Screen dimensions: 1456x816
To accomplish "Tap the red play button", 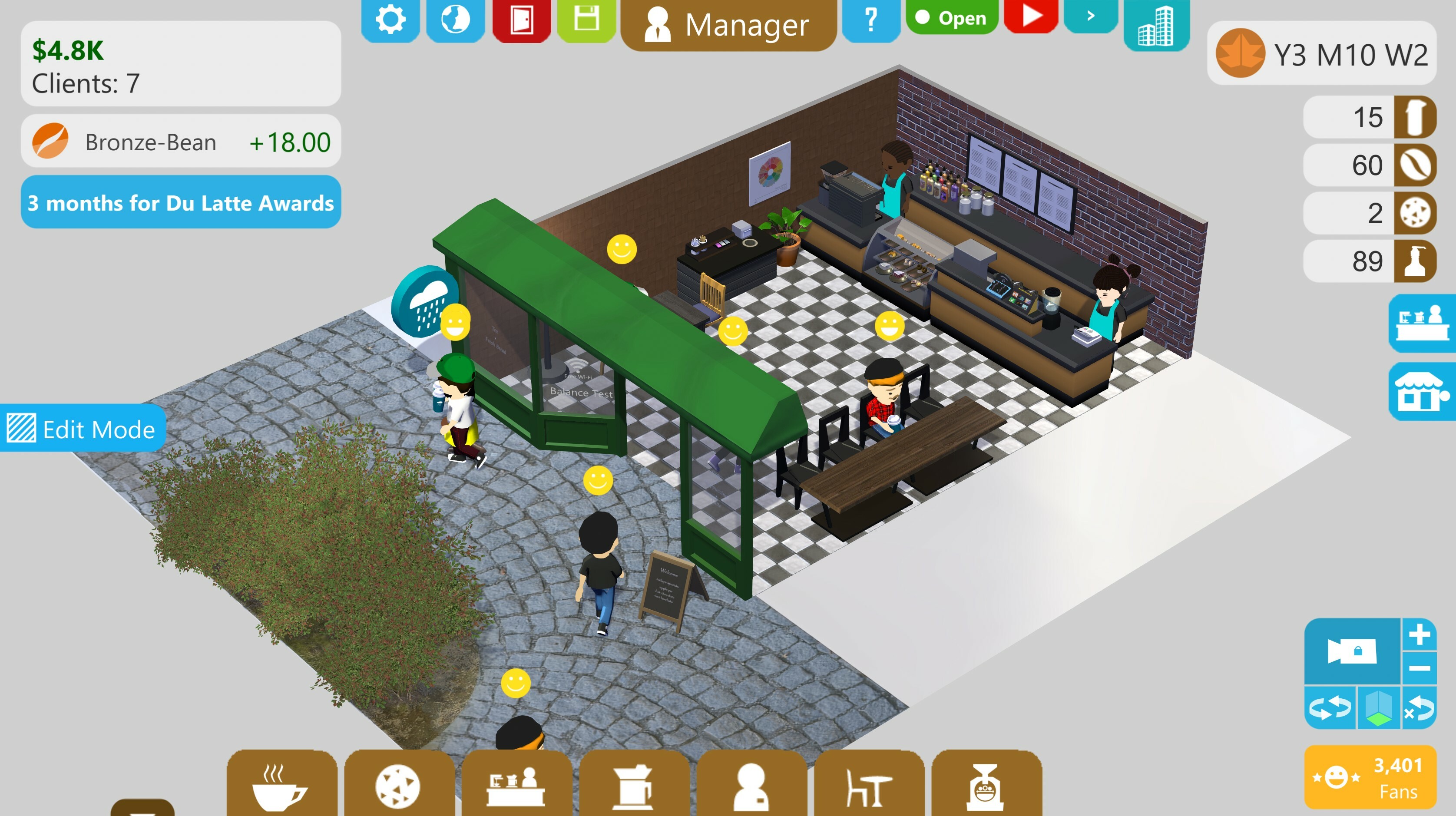I will 1031,17.
